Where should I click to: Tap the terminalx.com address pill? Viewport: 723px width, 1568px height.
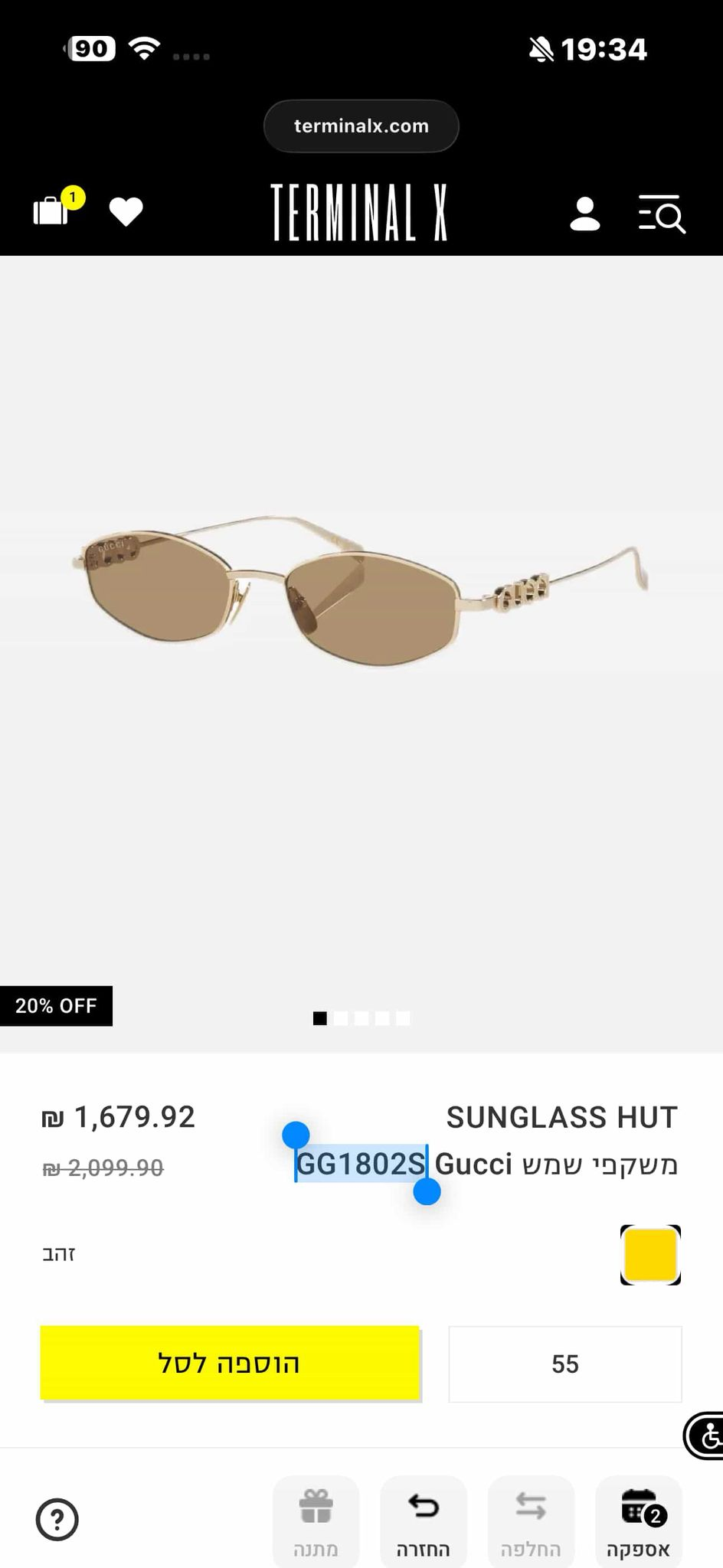click(x=361, y=126)
